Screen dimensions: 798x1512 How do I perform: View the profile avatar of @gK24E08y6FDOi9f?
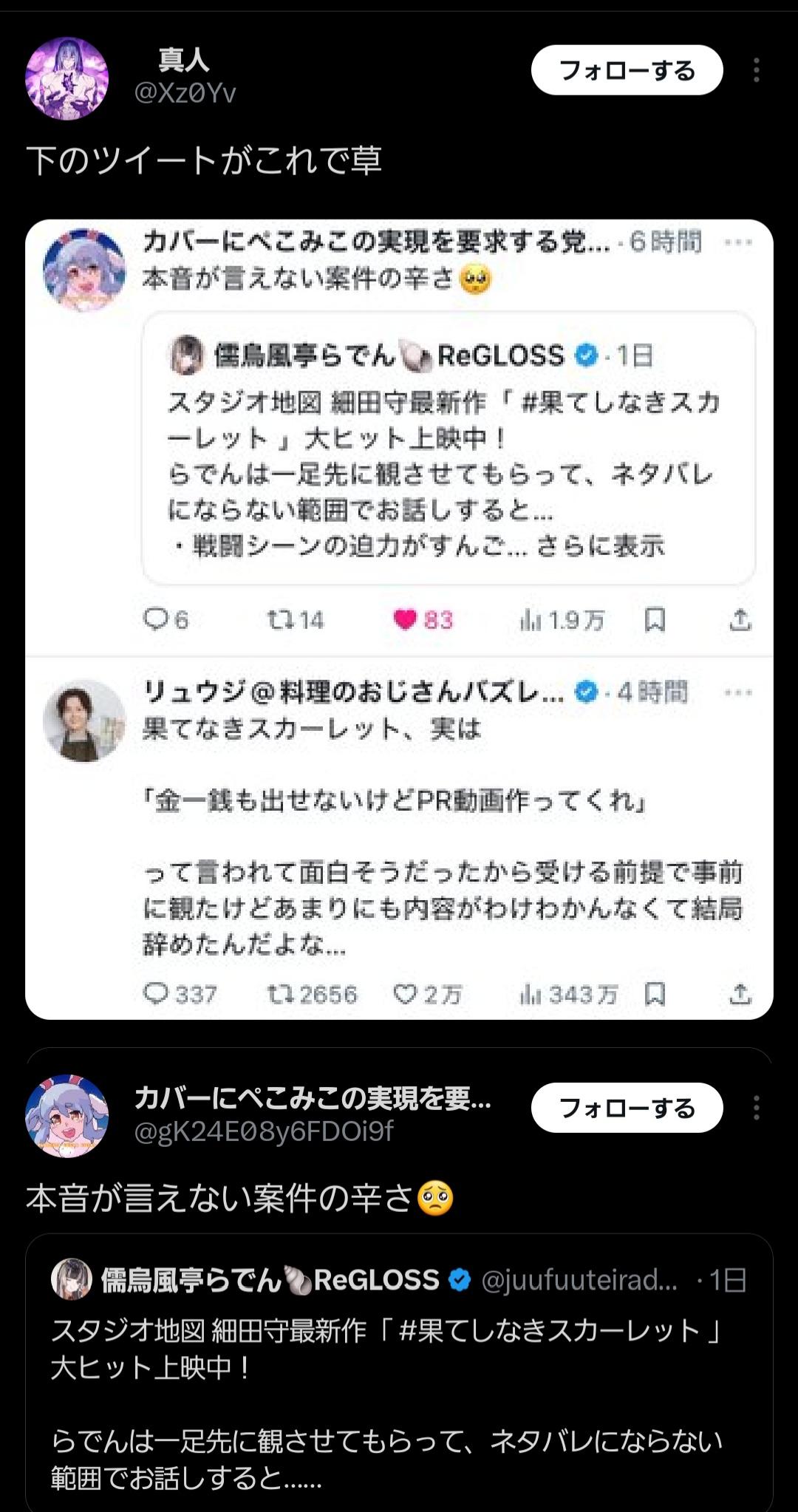(67, 1115)
